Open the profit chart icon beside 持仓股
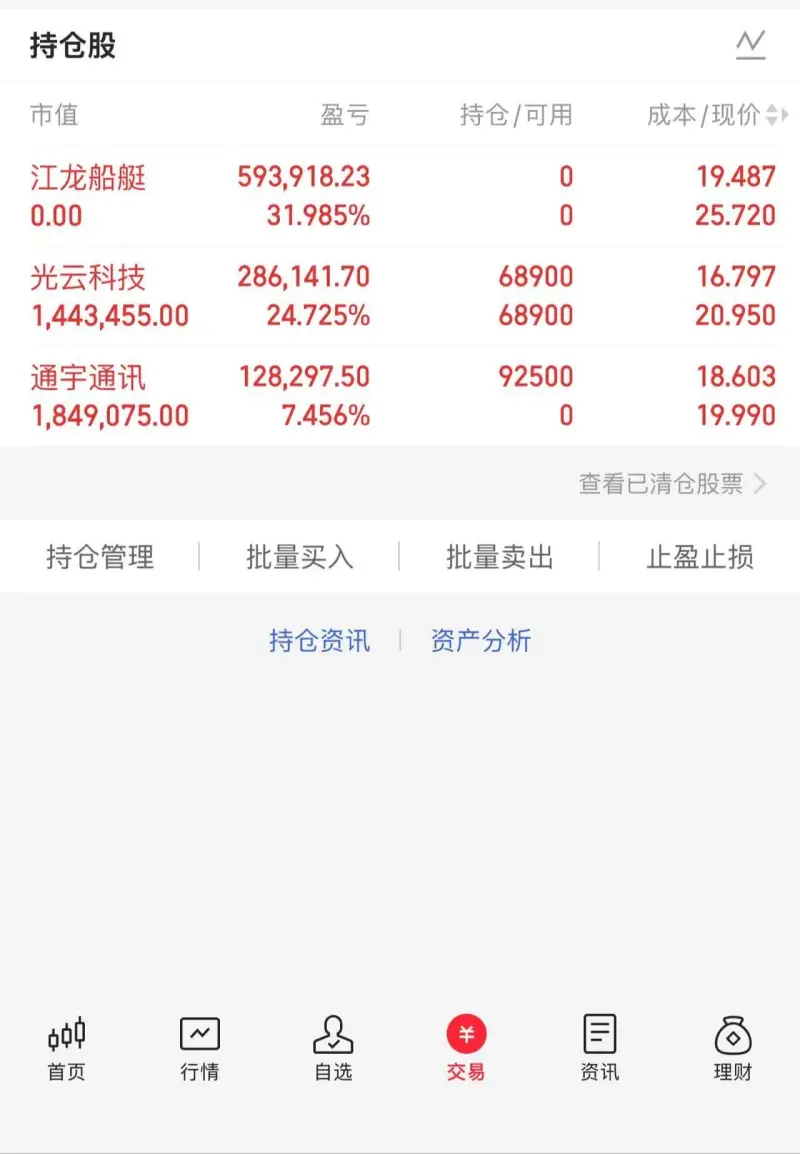The height and width of the screenshot is (1154, 800). [750, 45]
